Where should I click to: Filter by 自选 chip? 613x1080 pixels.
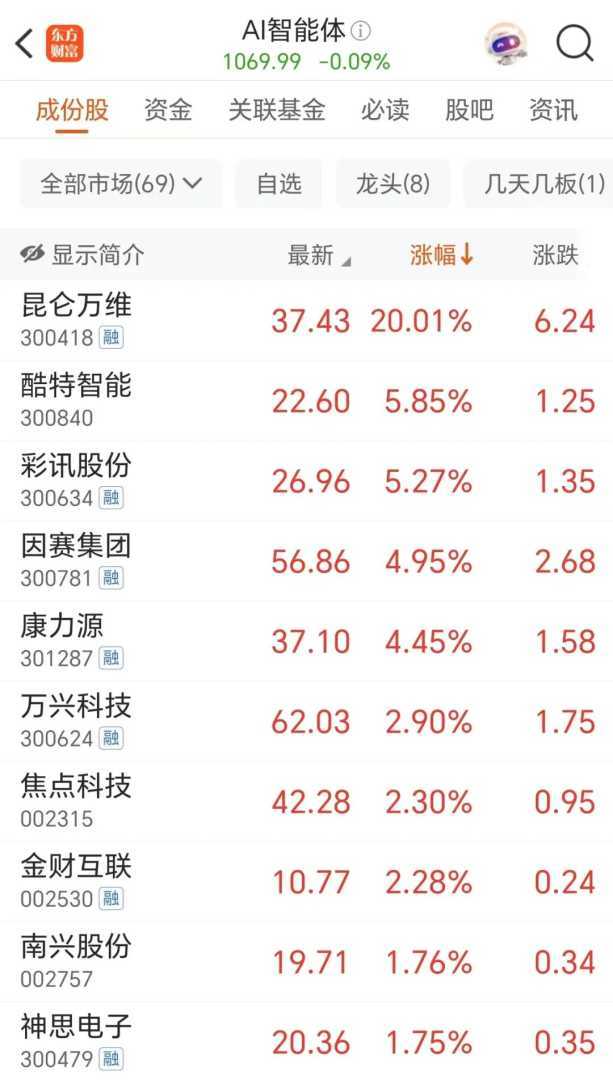click(279, 184)
